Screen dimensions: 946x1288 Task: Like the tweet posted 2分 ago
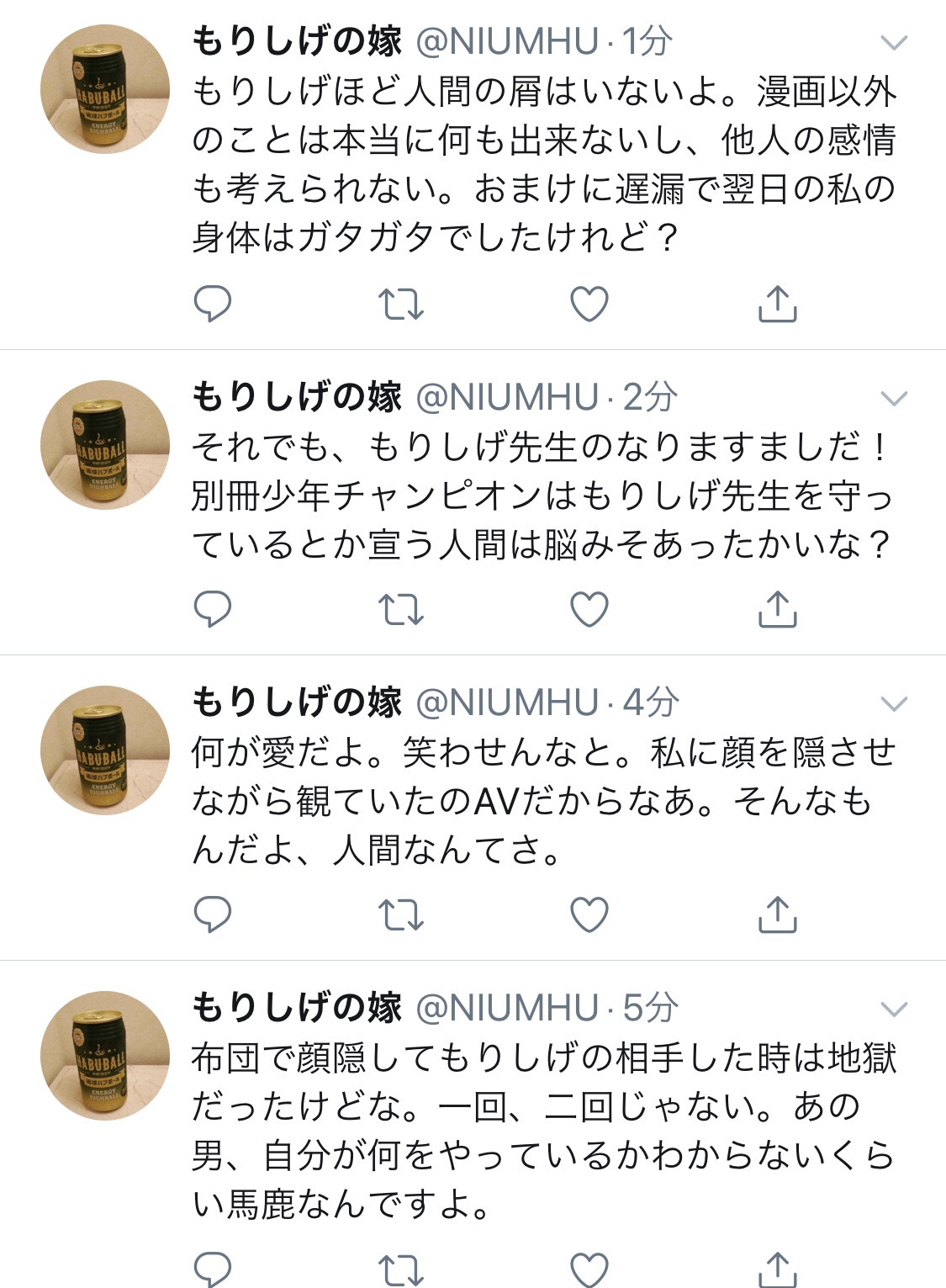pyautogui.click(x=589, y=609)
